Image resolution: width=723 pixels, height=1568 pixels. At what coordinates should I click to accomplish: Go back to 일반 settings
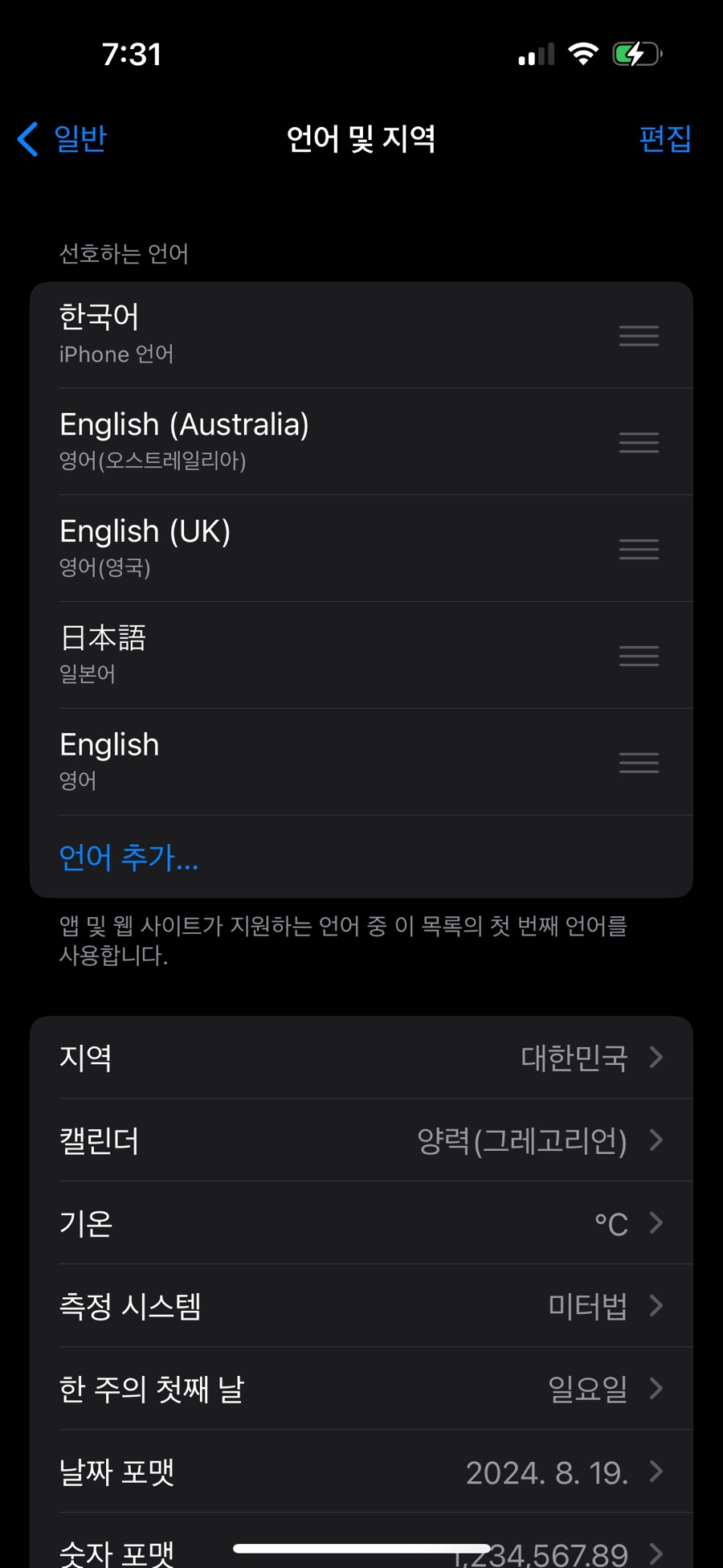63,139
